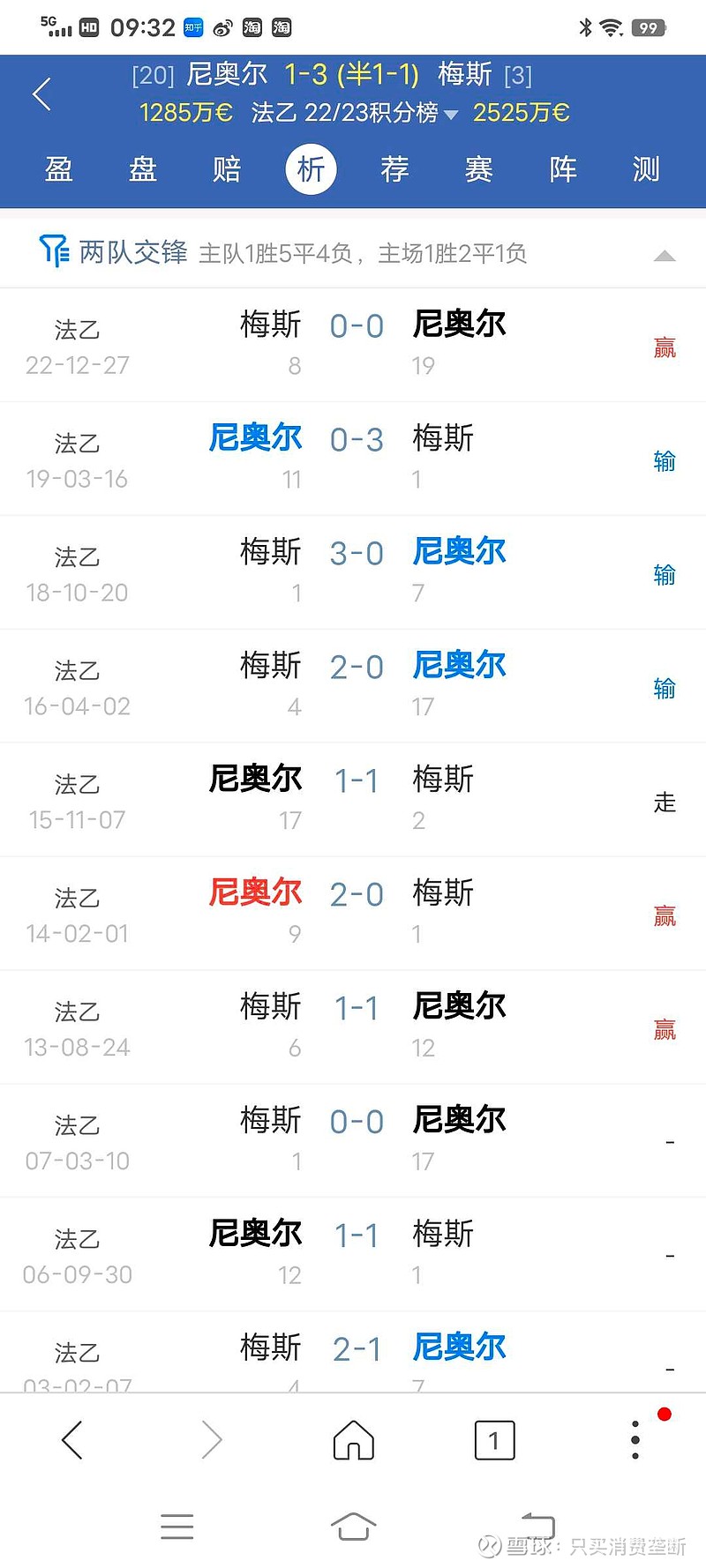The image size is (706, 1568).
Task: Tap the browser tab counter showing 1
Action: 494,1439
